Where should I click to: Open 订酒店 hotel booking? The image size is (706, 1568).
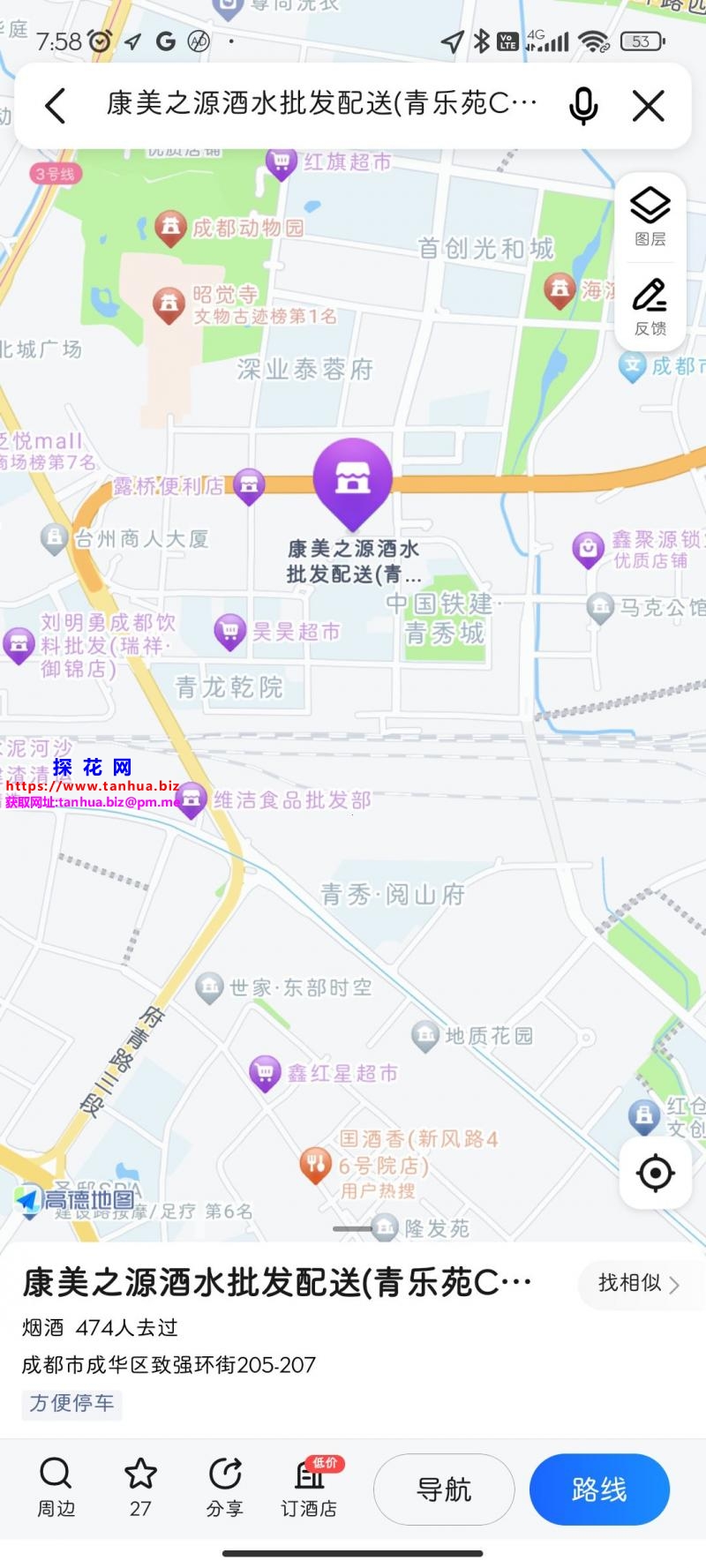(x=310, y=1489)
